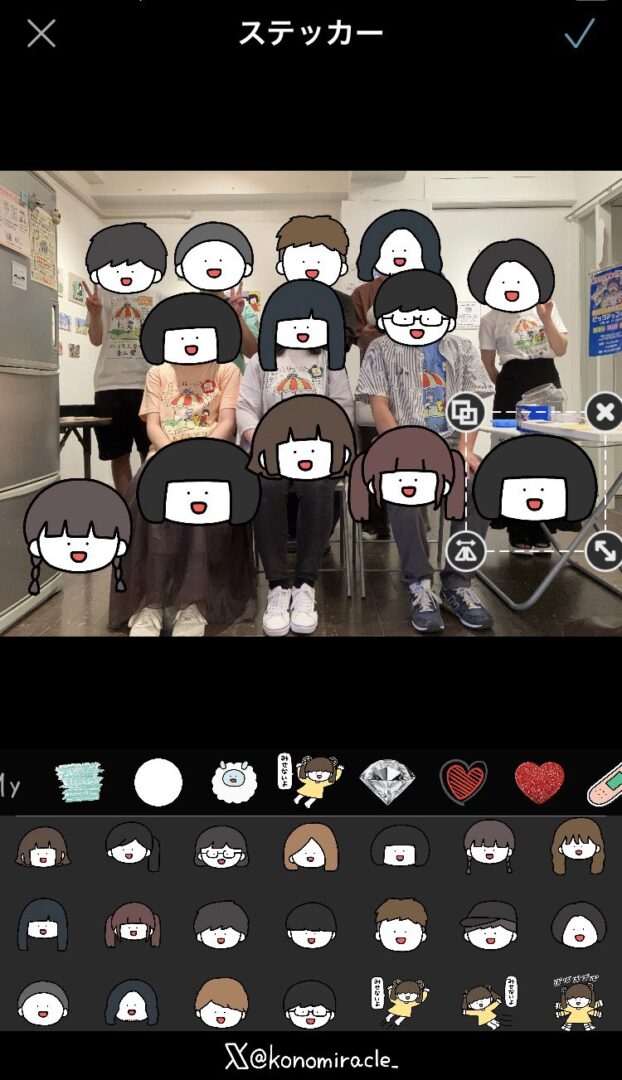The width and height of the screenshot is (622, 1080).
Task: Confirm stickers with the checkmark
Action: click(x=579, y=34)
